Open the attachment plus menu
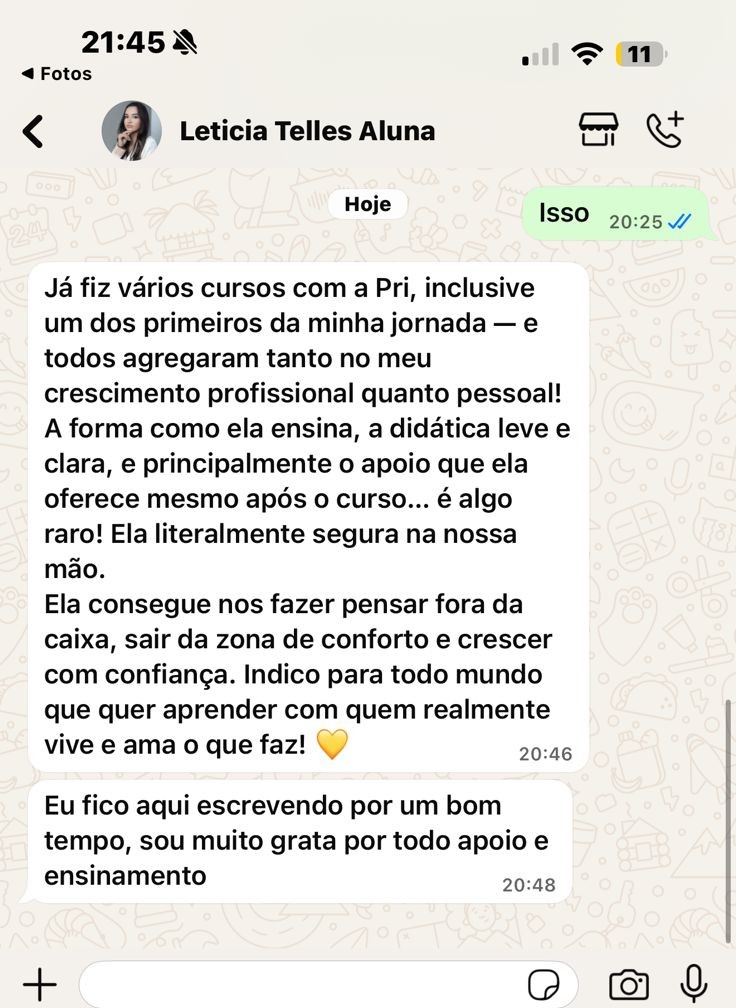The image size is (736, 1008). click(x=39, y=984)
